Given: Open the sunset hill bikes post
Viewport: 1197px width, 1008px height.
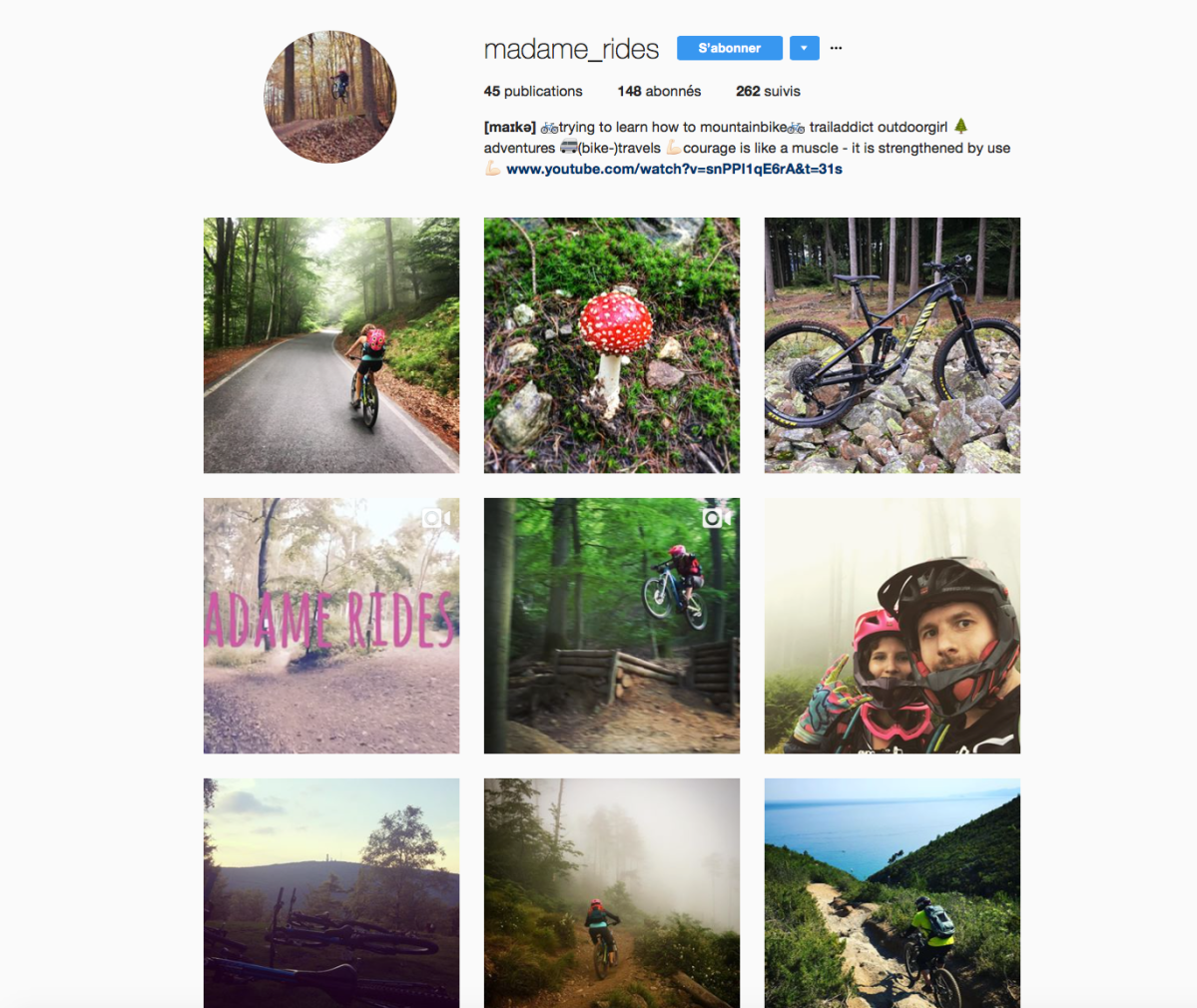Looking at the screenshot, I should tap(331, 893).
